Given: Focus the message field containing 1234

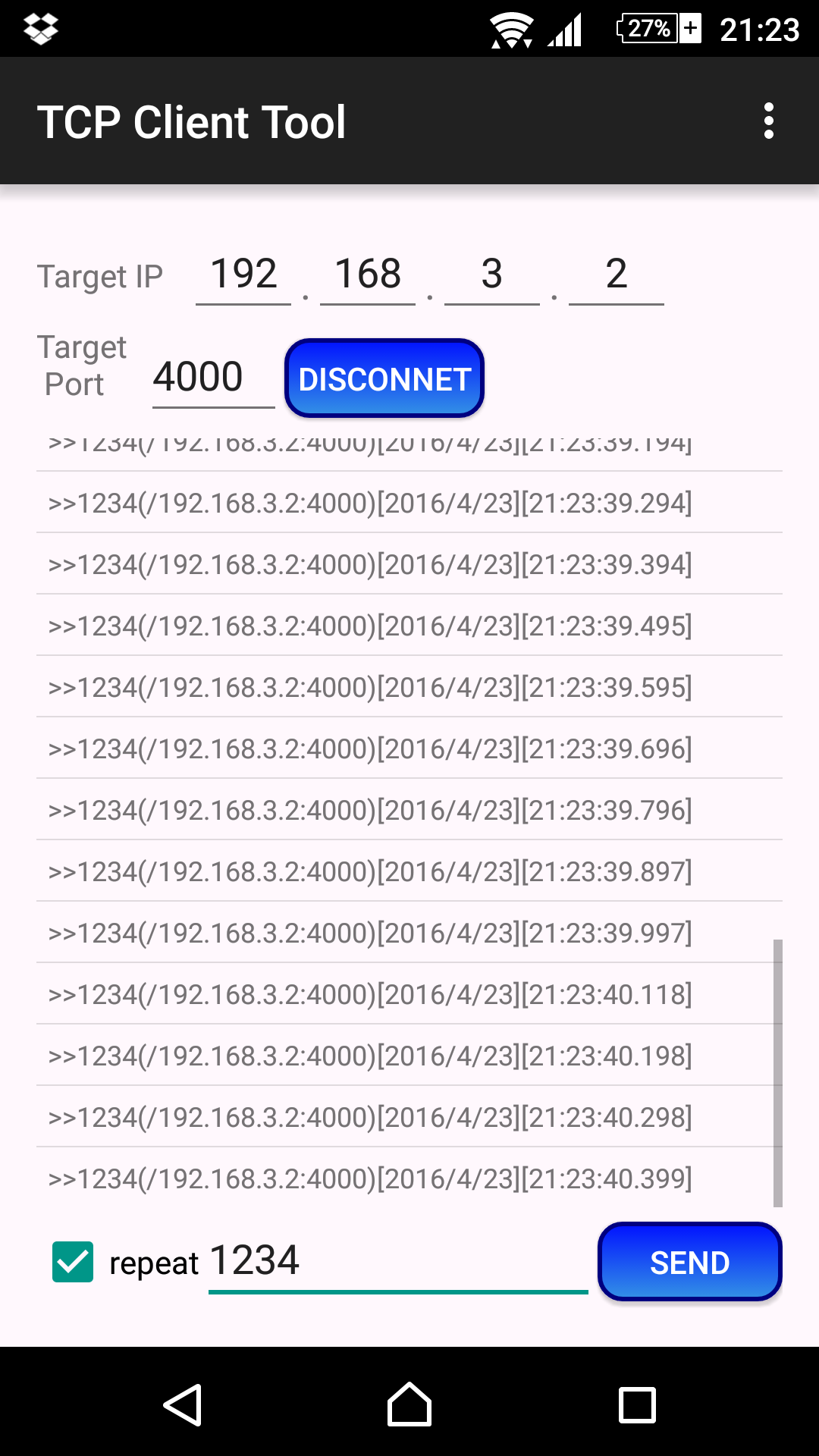Looking at the screenshot, I should (397, 1262).
